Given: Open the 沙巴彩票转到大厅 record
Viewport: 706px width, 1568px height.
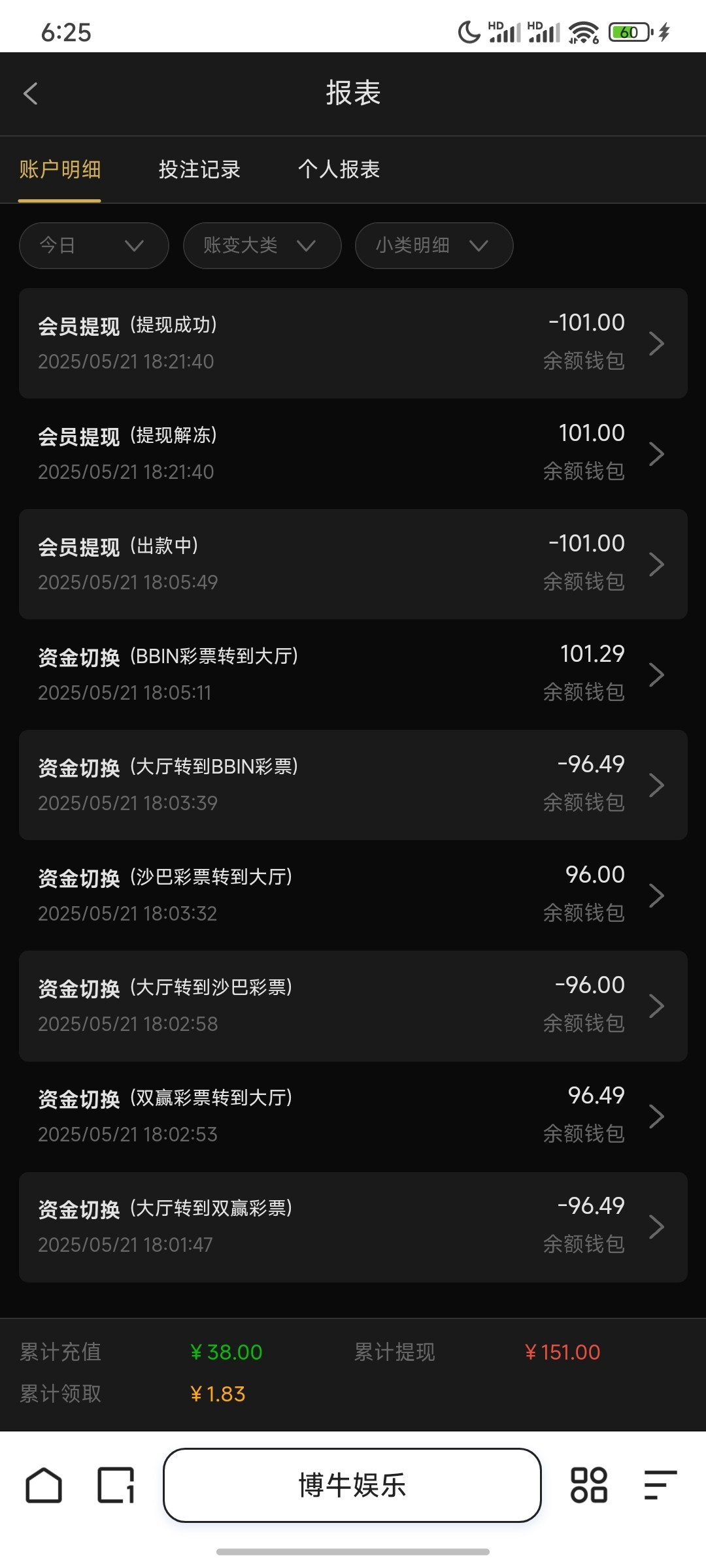Looking at the screenshot, I should point(353,895).
